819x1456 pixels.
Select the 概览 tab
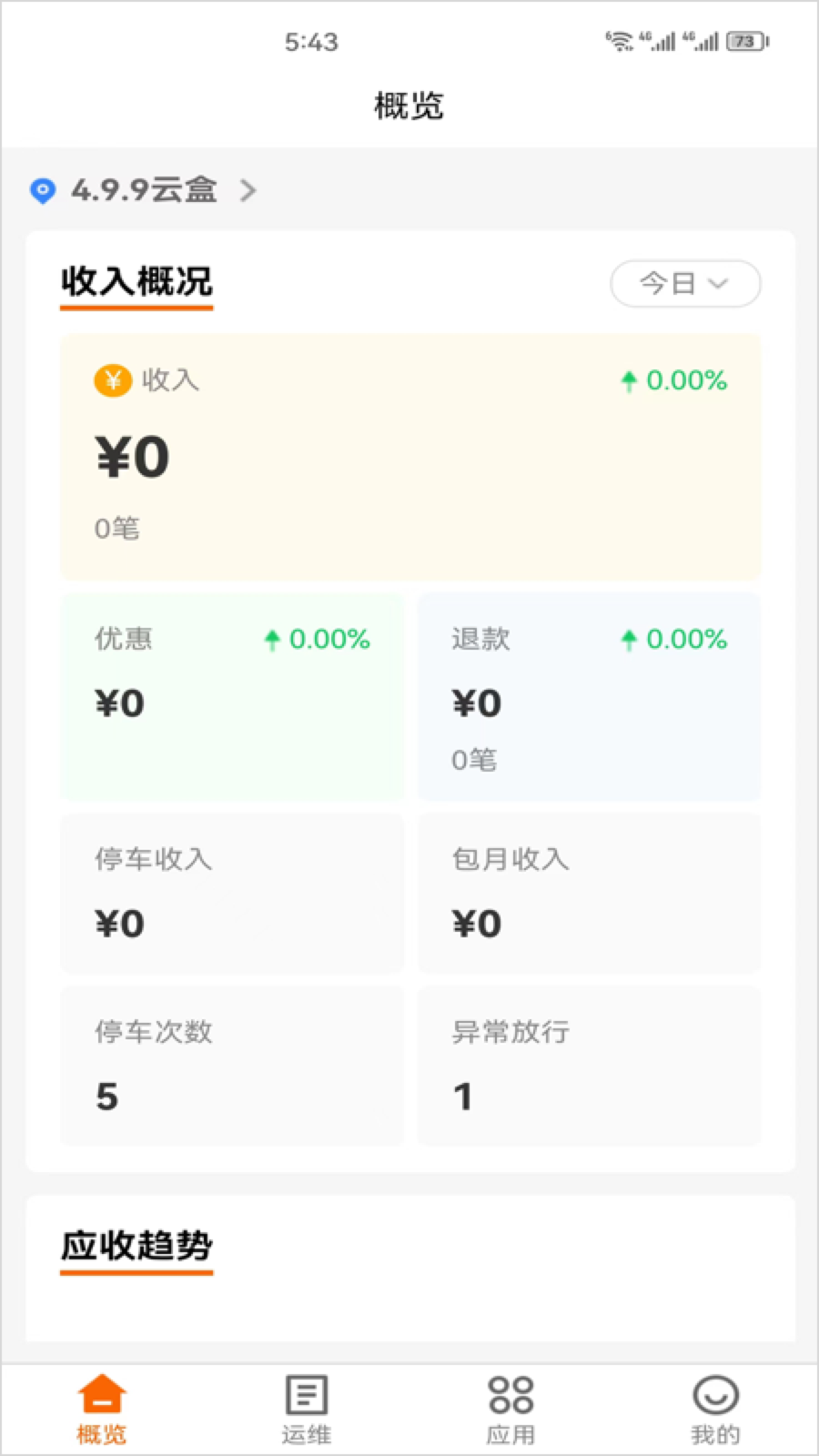pyautogui.click(x=102, y=1410)
